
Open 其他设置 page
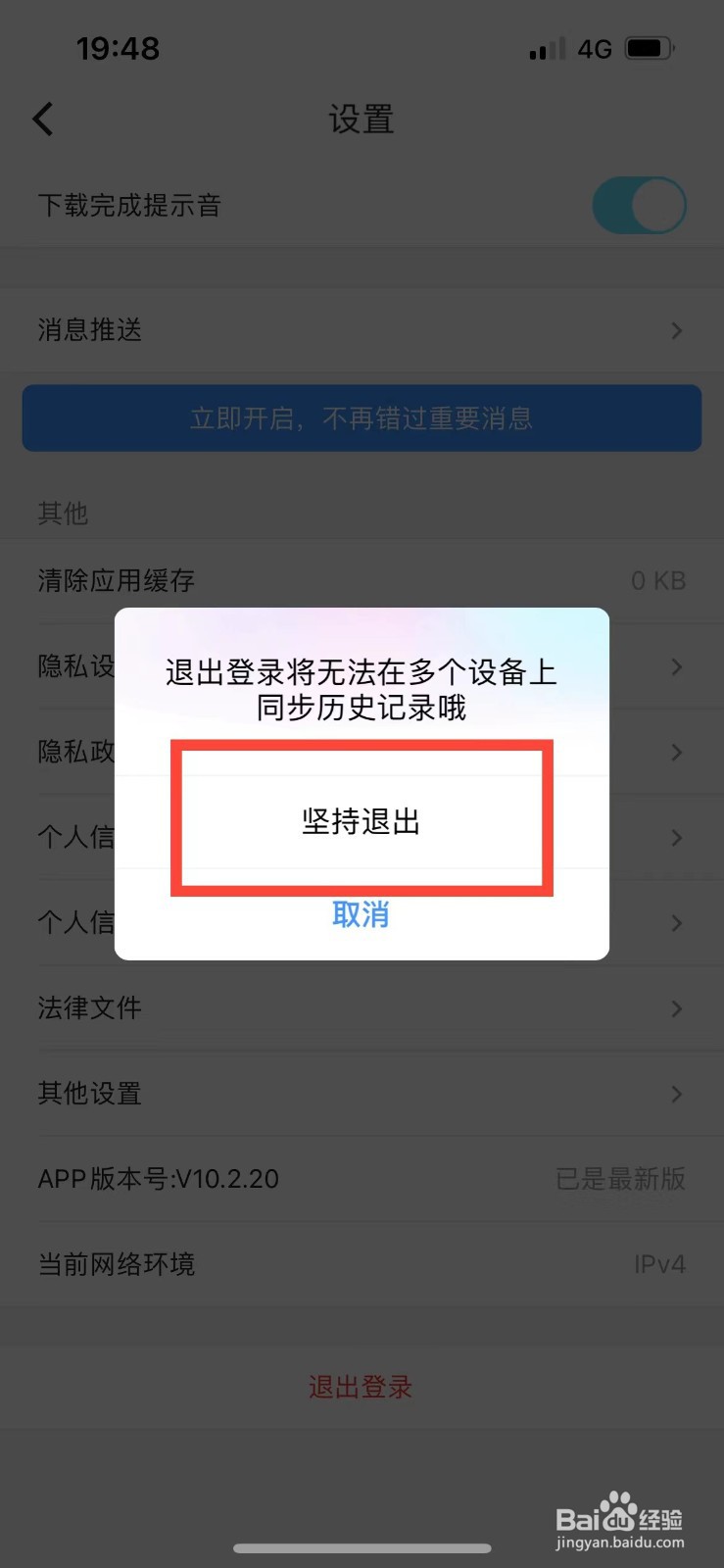tap(362, 1094)
